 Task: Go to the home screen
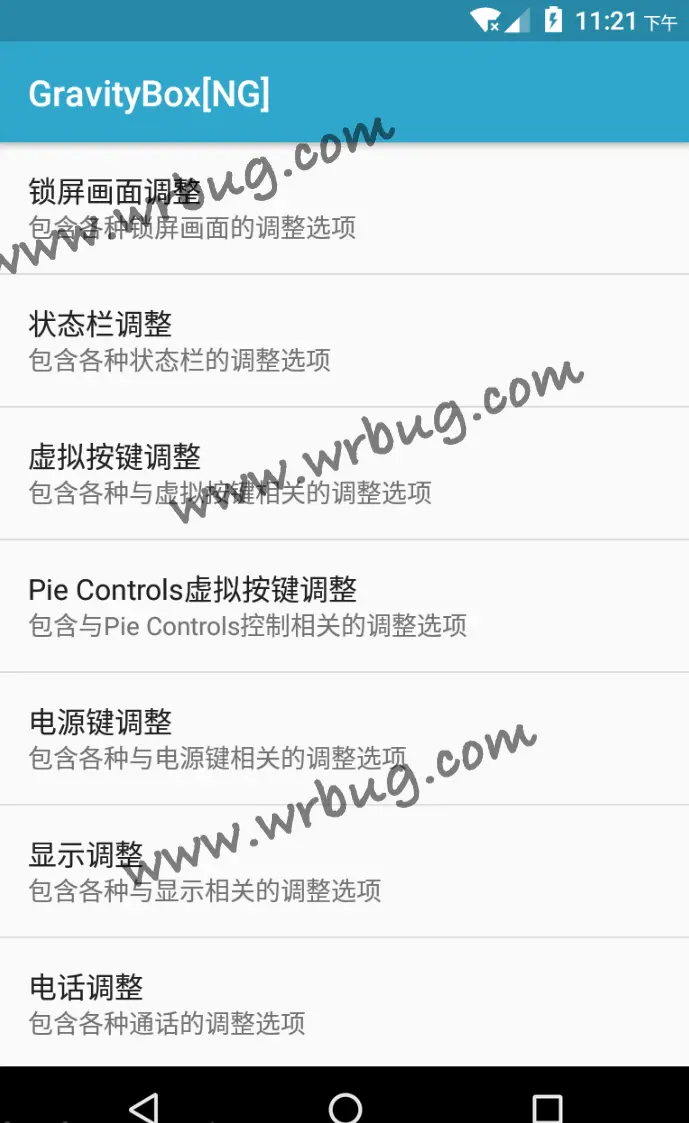point(345,1107)
